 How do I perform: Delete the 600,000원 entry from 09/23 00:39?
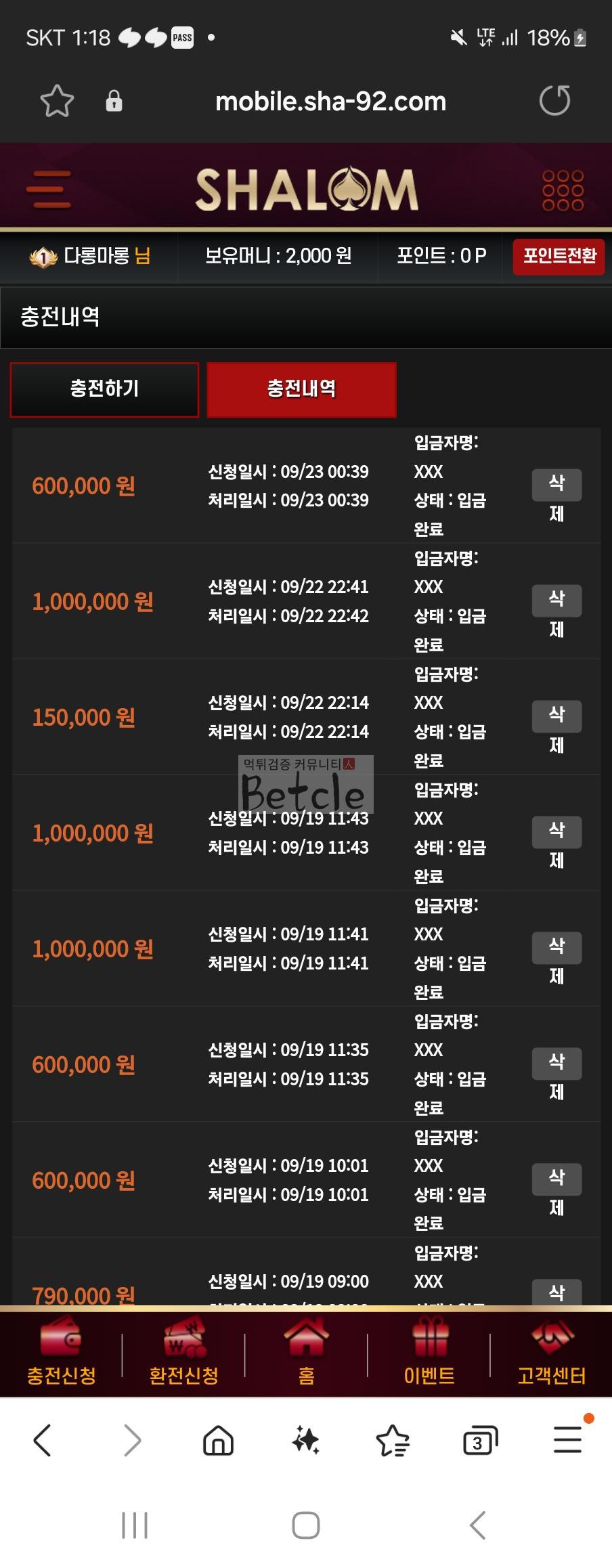(x=556, y=485)
